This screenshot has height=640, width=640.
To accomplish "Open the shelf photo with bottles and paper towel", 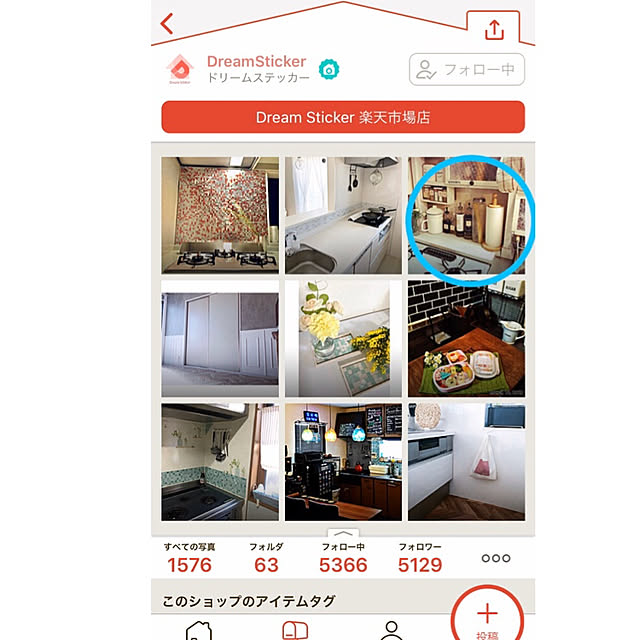I will click(467, 214).
